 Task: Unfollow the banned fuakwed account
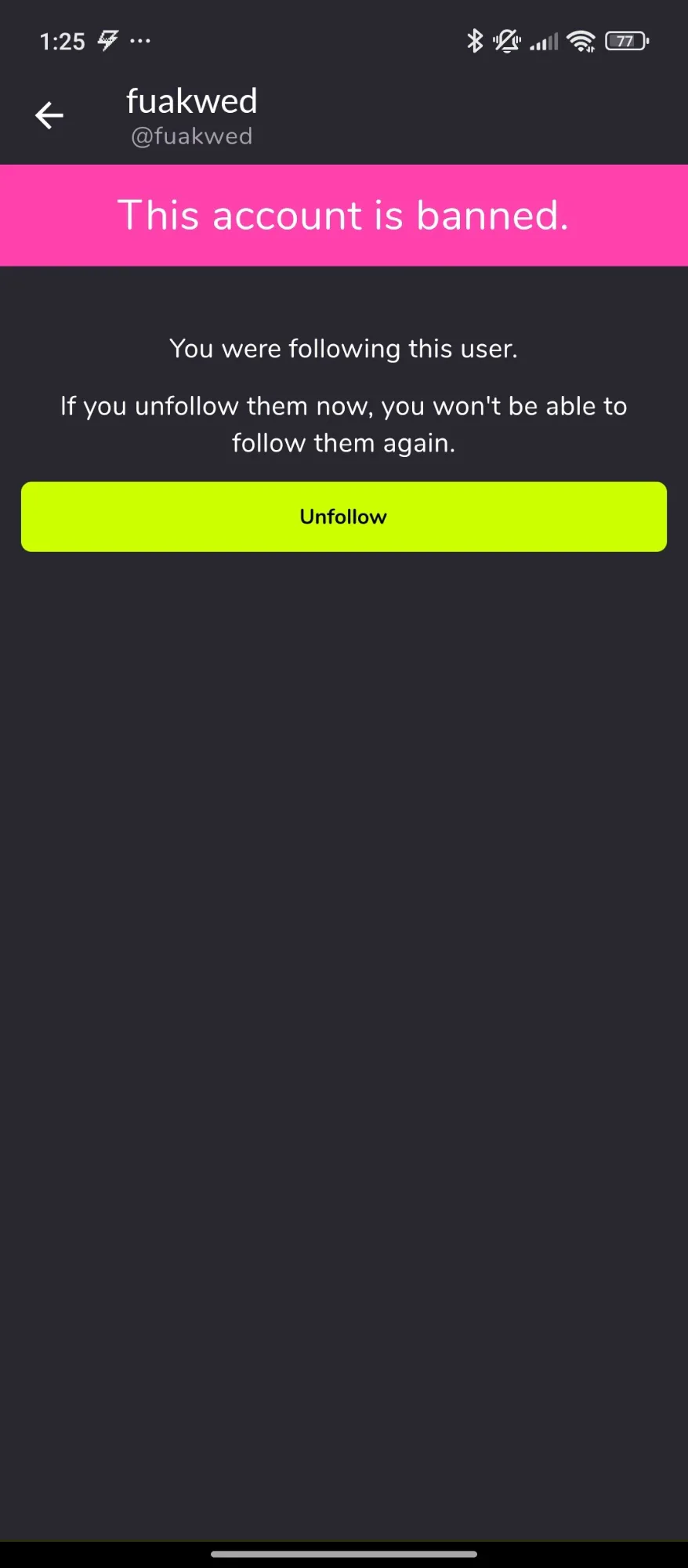tap(344, 517)
